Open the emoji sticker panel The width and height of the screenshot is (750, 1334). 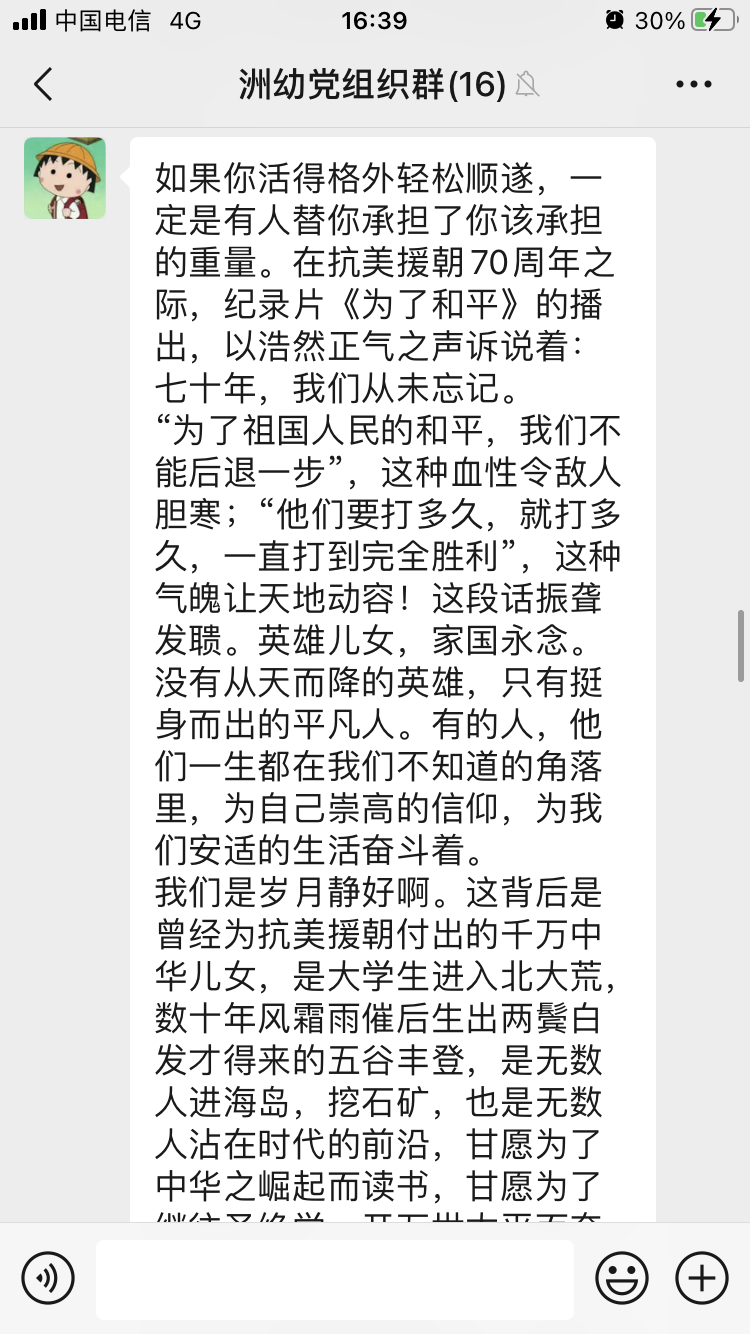[621, 1278]
